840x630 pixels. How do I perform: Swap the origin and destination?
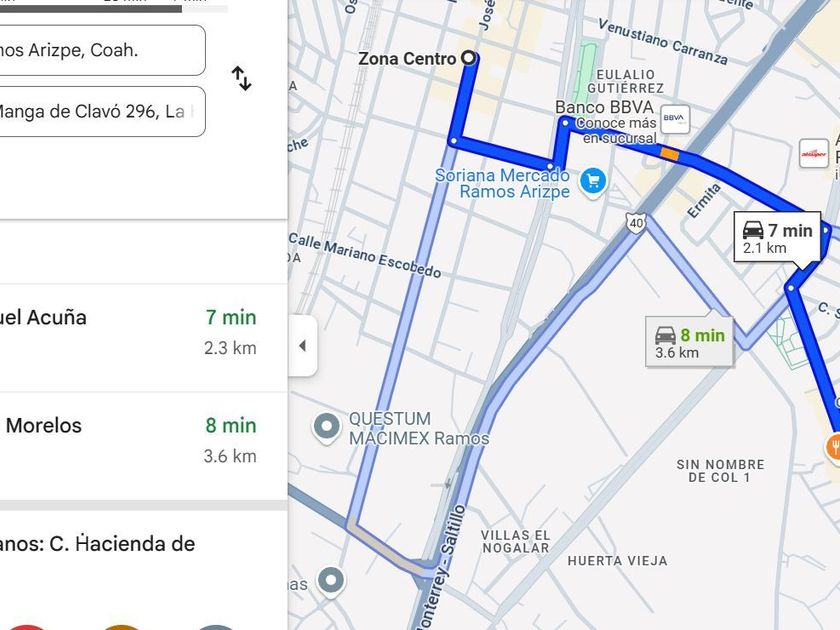[x=242, y=79]
